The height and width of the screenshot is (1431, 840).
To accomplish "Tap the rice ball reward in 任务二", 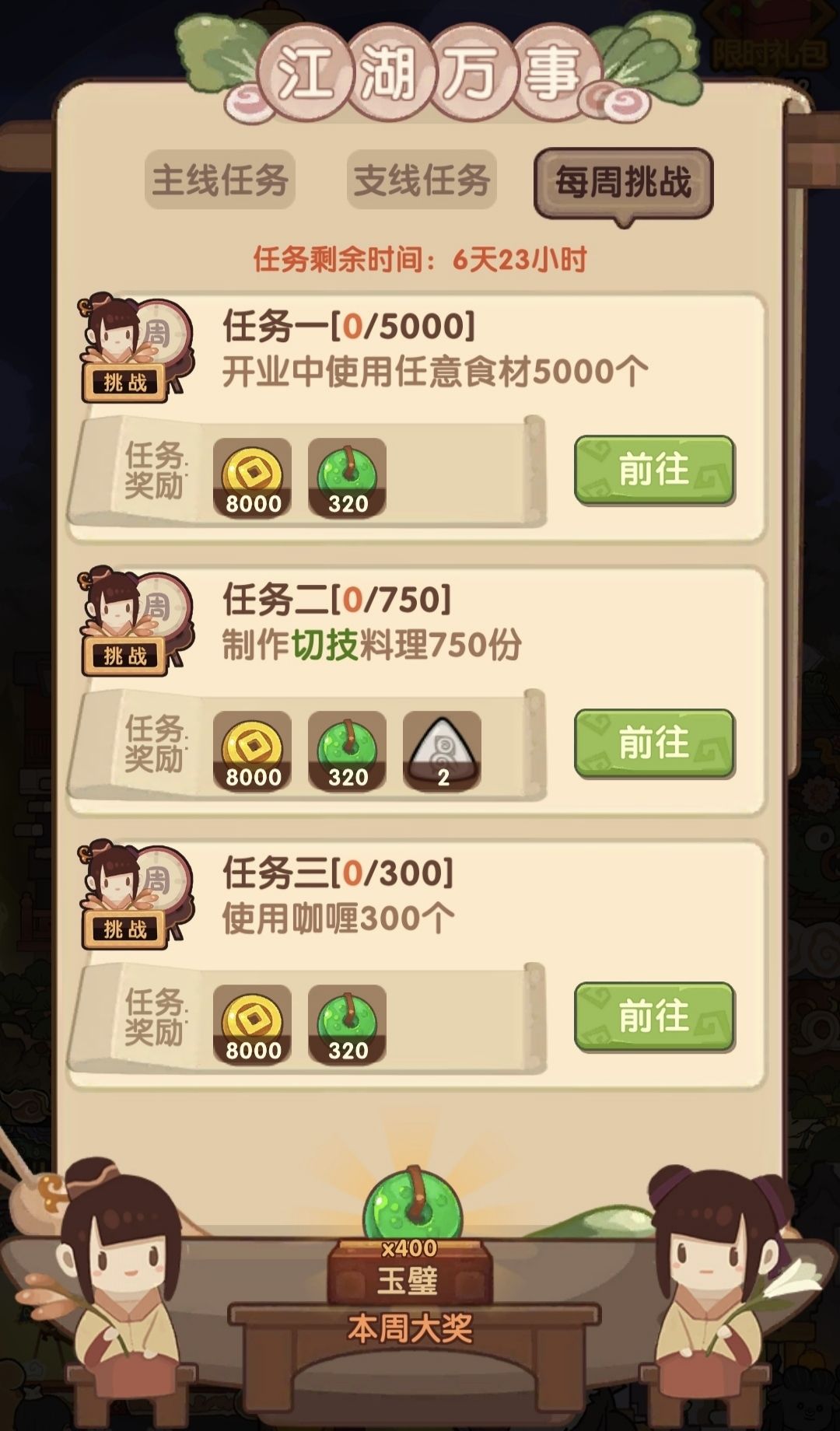I will [442, 750].
